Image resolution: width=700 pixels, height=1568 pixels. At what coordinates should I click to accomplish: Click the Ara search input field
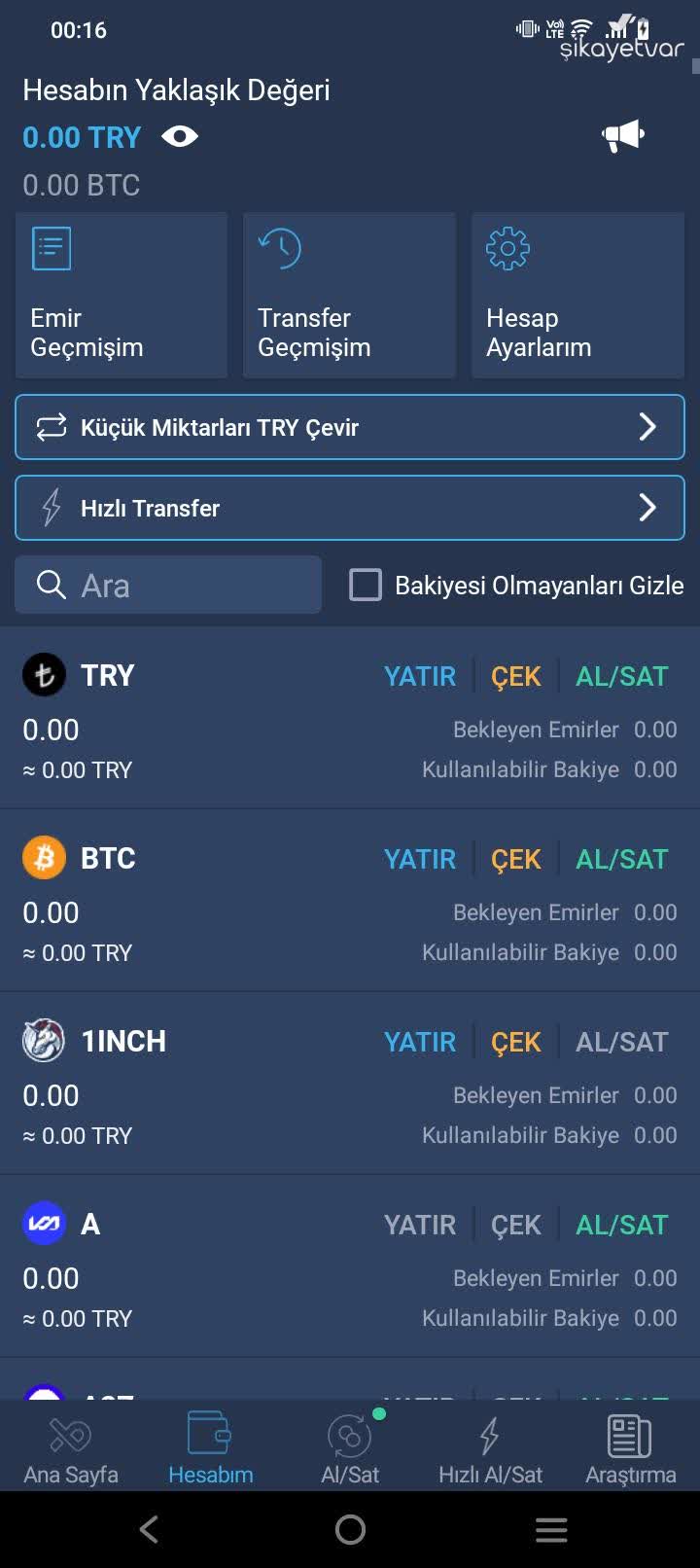[x=167, y=585]
